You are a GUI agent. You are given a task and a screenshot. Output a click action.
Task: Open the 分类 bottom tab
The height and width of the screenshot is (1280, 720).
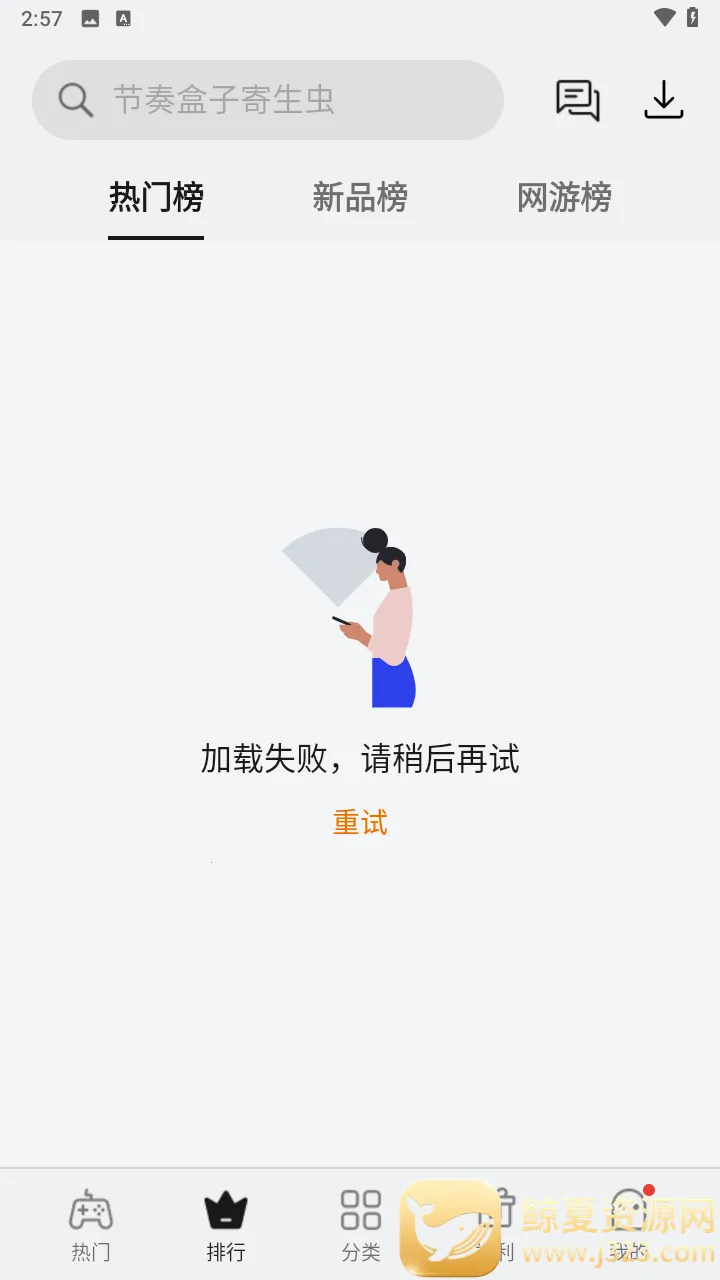(360, 1225)
